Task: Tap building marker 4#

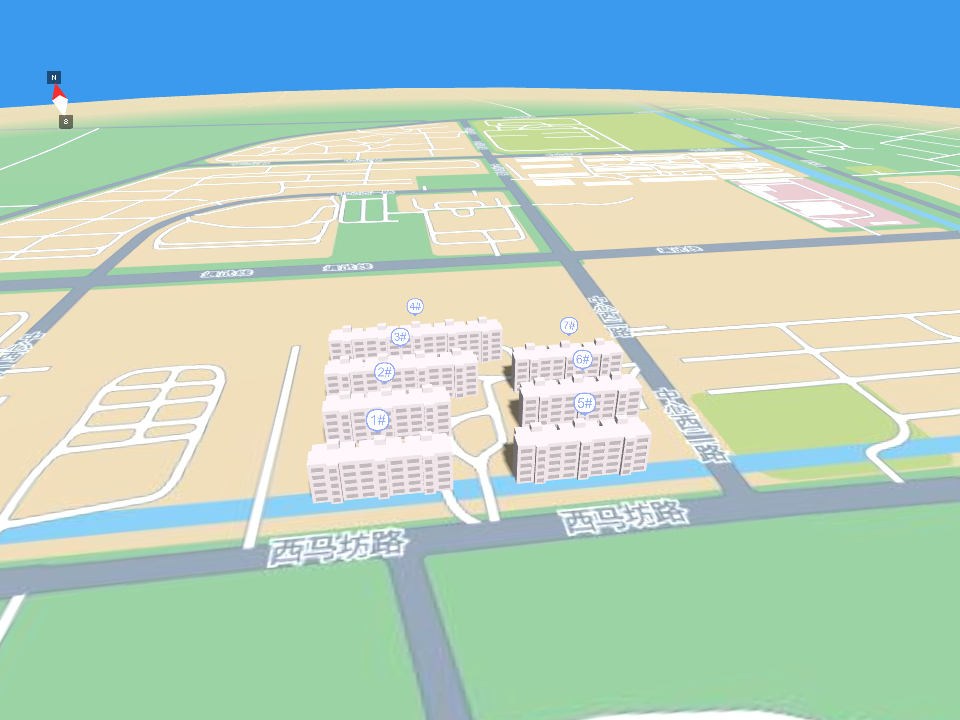Action: click(415, 306)
